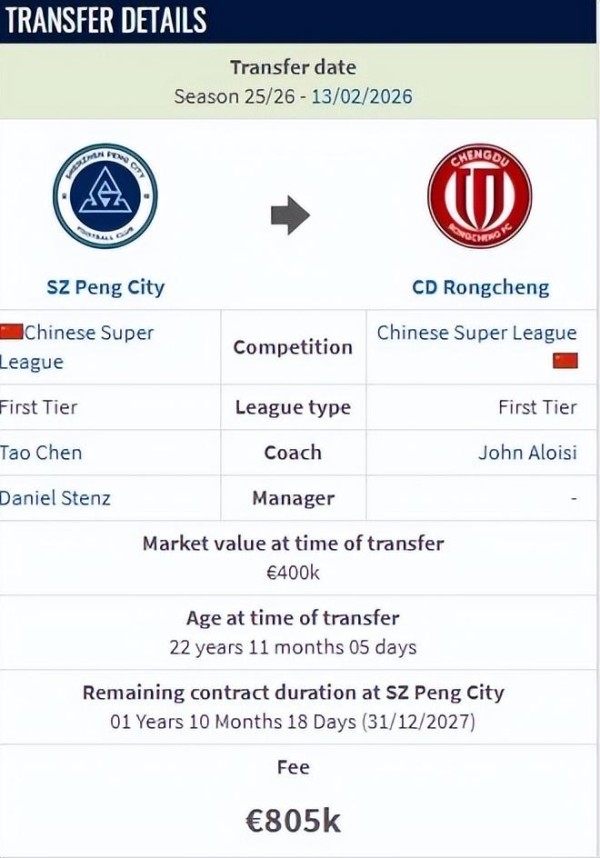
Task: Open Chinese Super League under SZ Peng City
Action: click(88, 333)
